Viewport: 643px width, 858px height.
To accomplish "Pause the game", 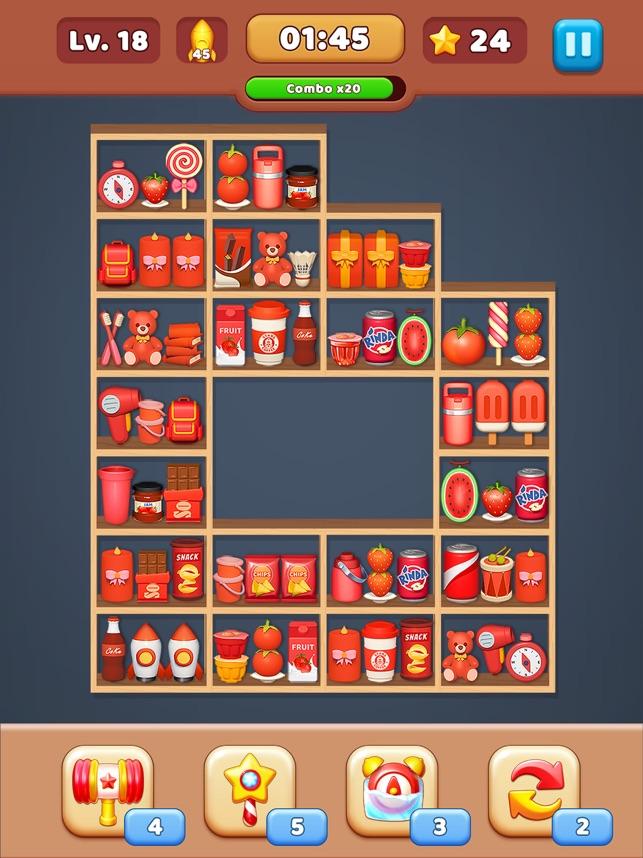I will click(578, 44).
